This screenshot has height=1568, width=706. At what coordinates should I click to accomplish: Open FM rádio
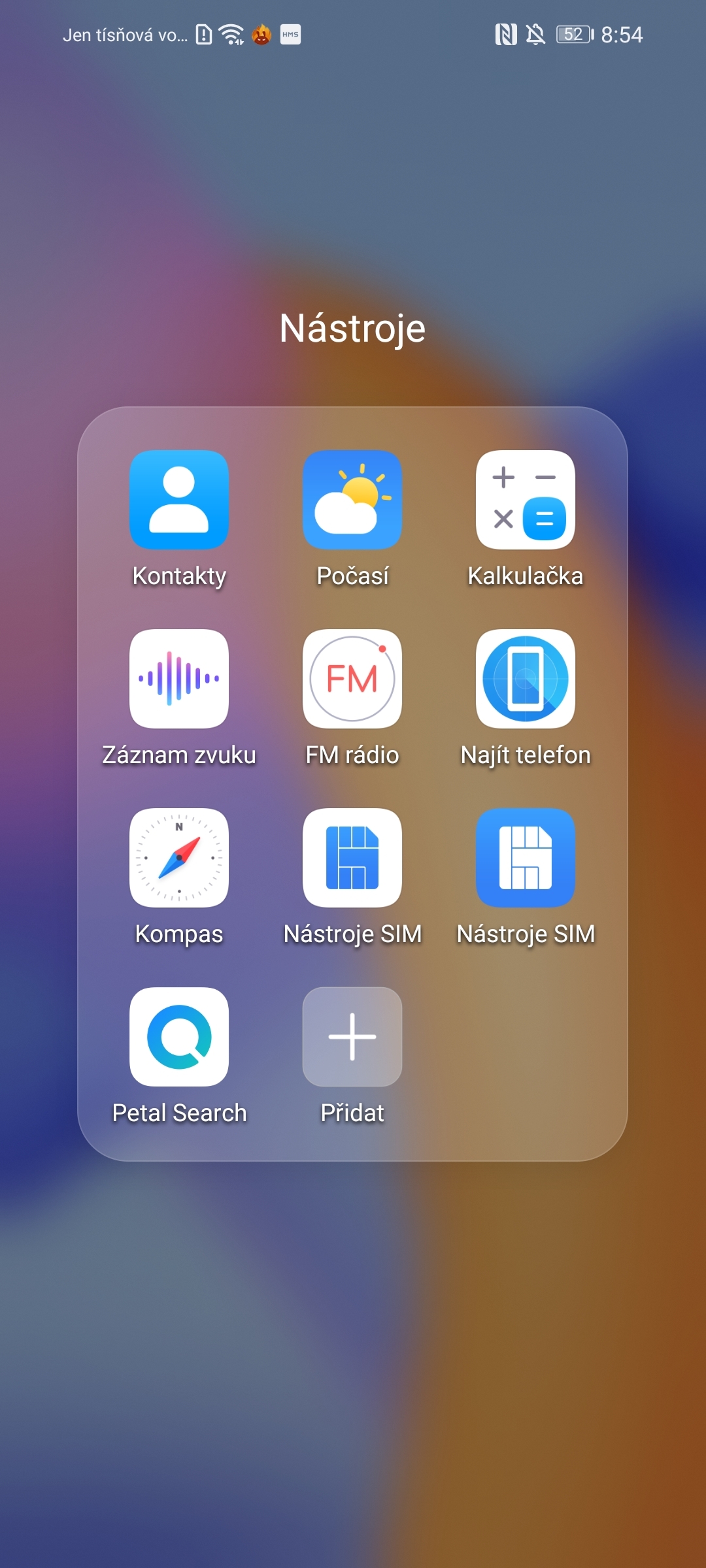pos(352,679)
